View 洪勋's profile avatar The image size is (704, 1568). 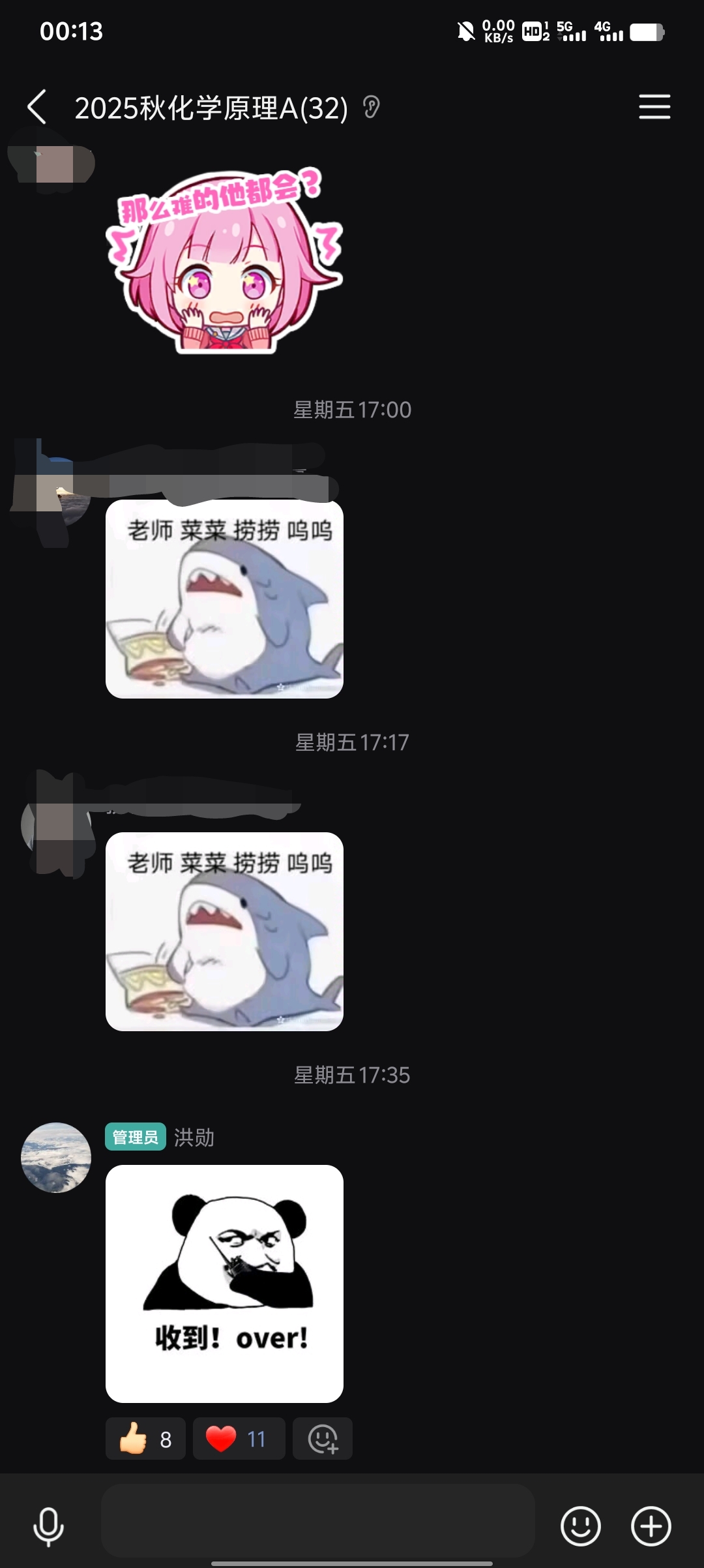point(56,1157)
